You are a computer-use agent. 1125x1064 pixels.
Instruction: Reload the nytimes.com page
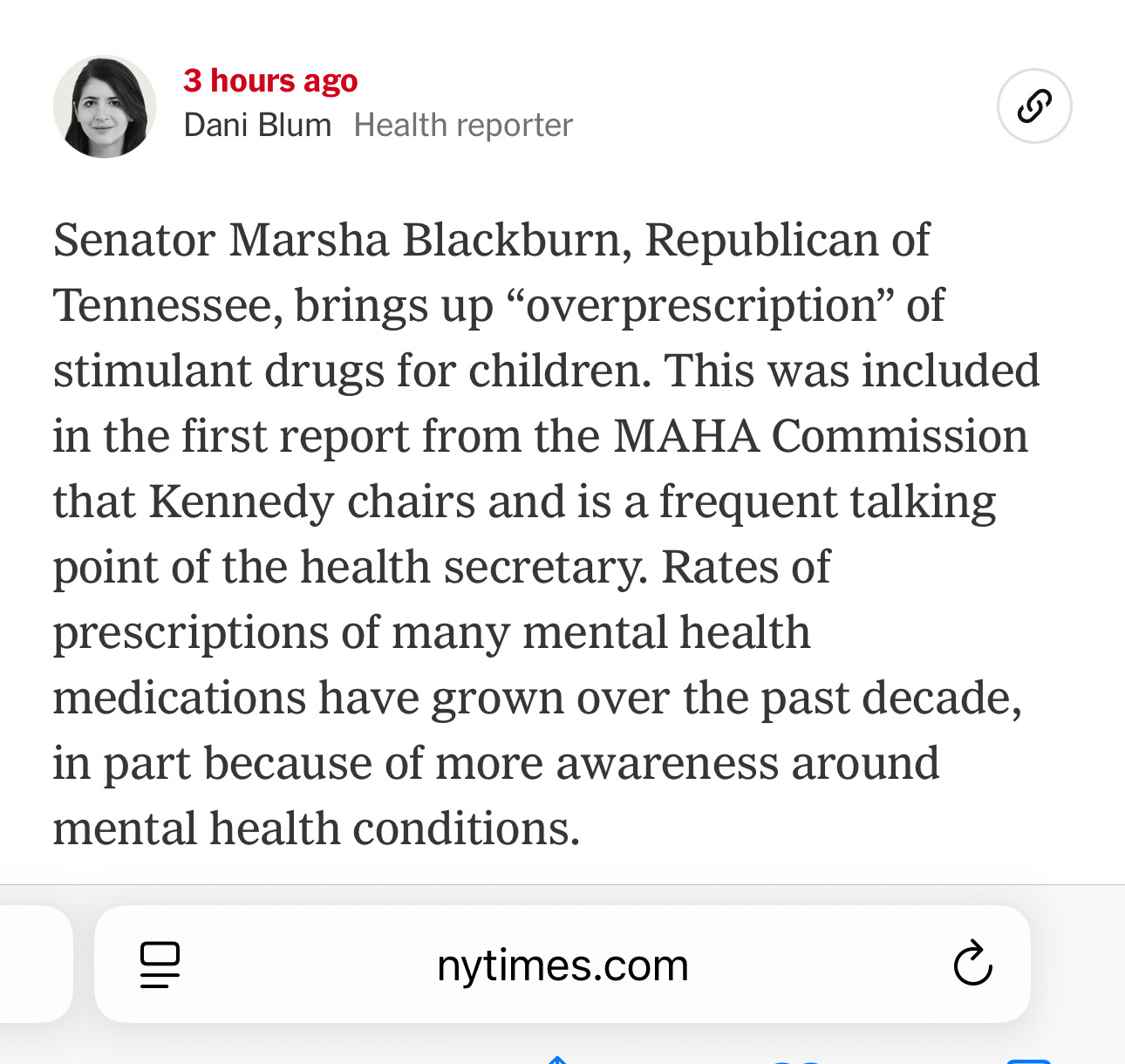(972, 965)
